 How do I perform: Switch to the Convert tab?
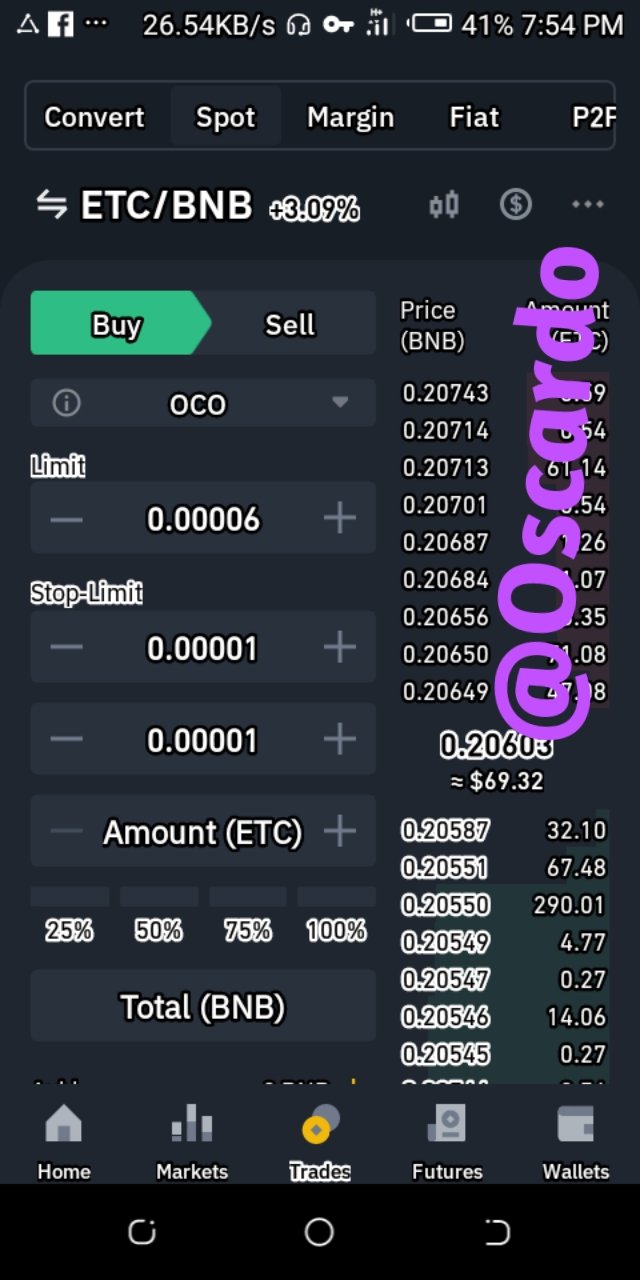(94, 117)
